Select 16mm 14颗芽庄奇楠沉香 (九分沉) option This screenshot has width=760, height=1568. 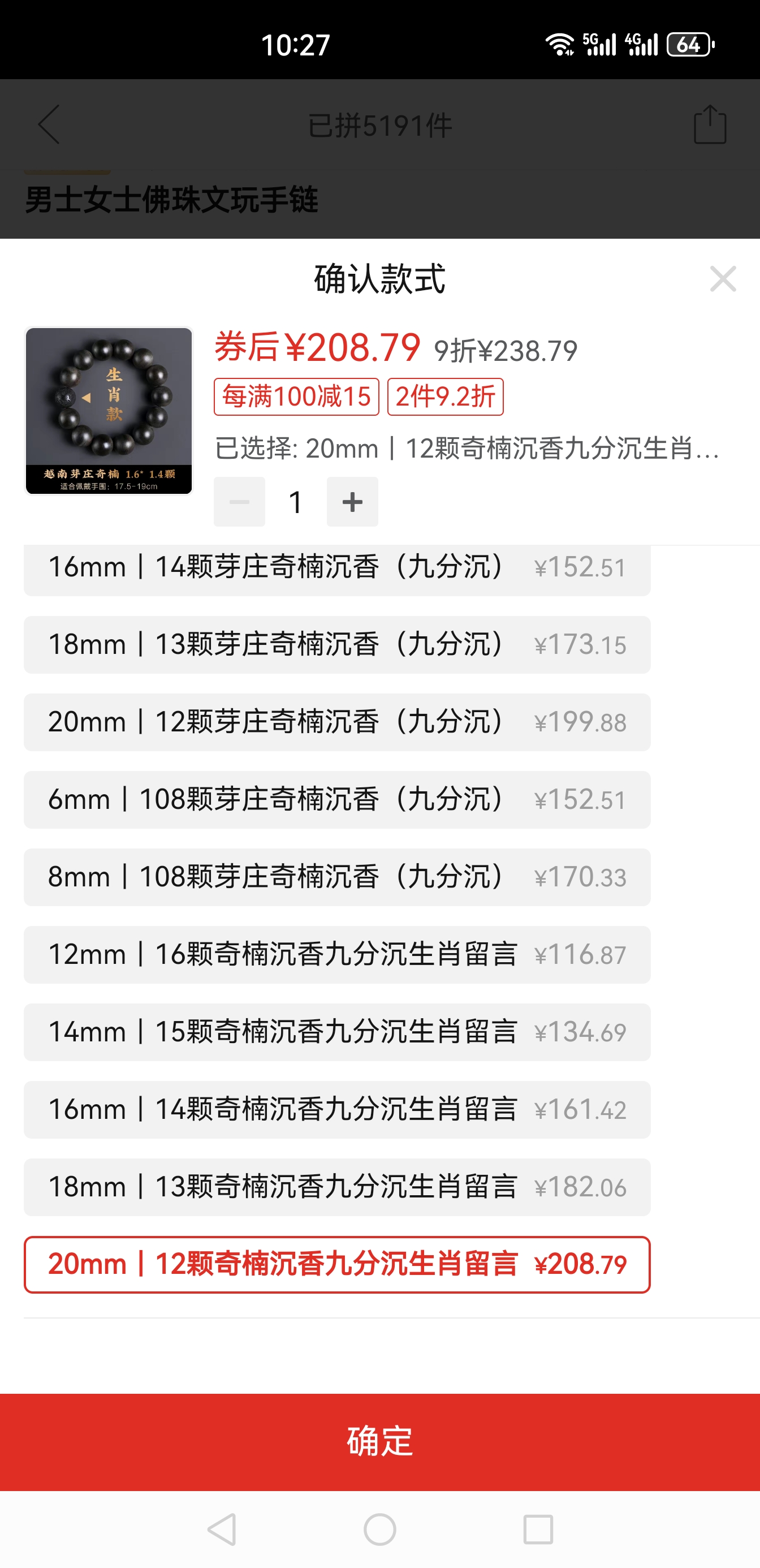tap(336, 568)
